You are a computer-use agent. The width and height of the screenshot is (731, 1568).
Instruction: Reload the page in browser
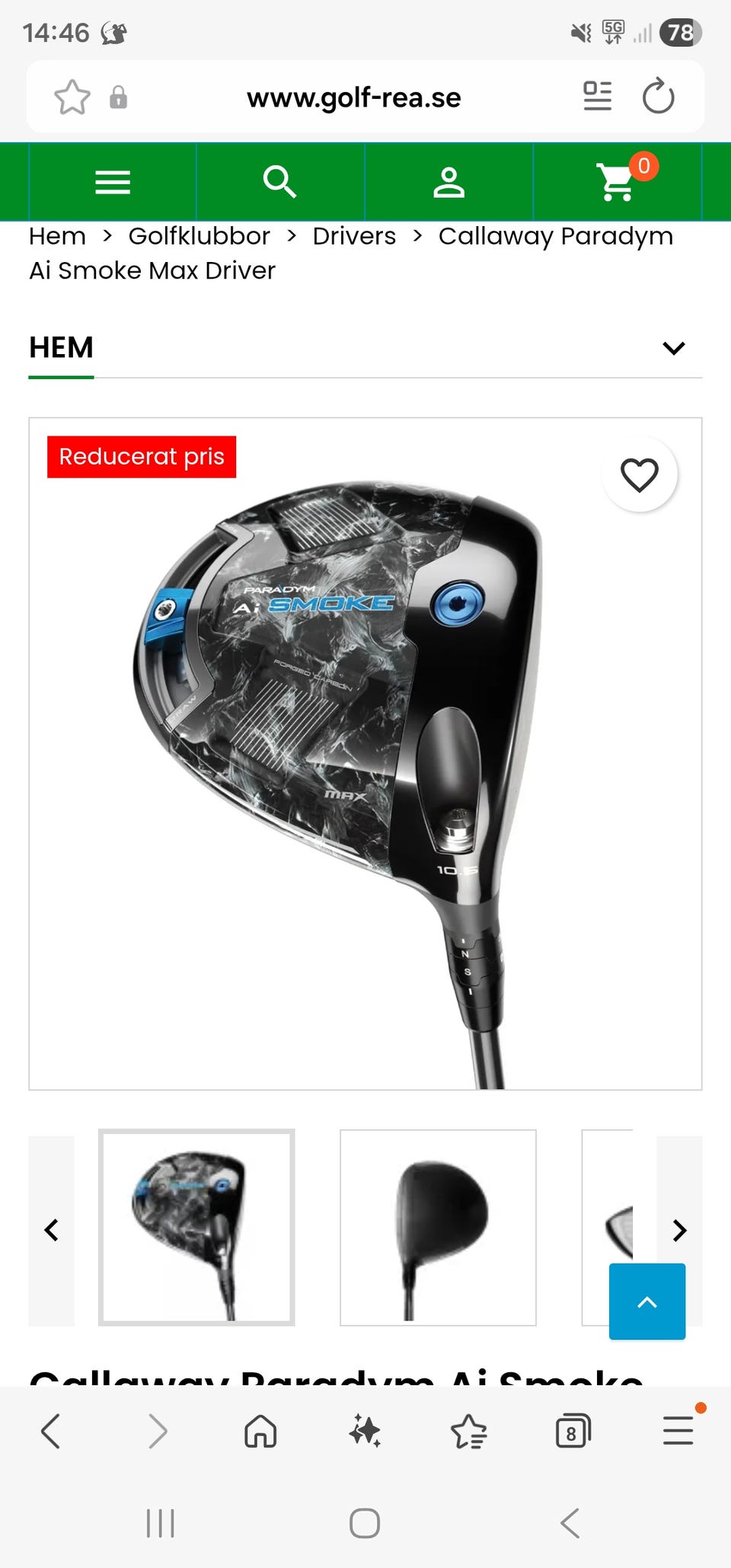coord(658,97)
